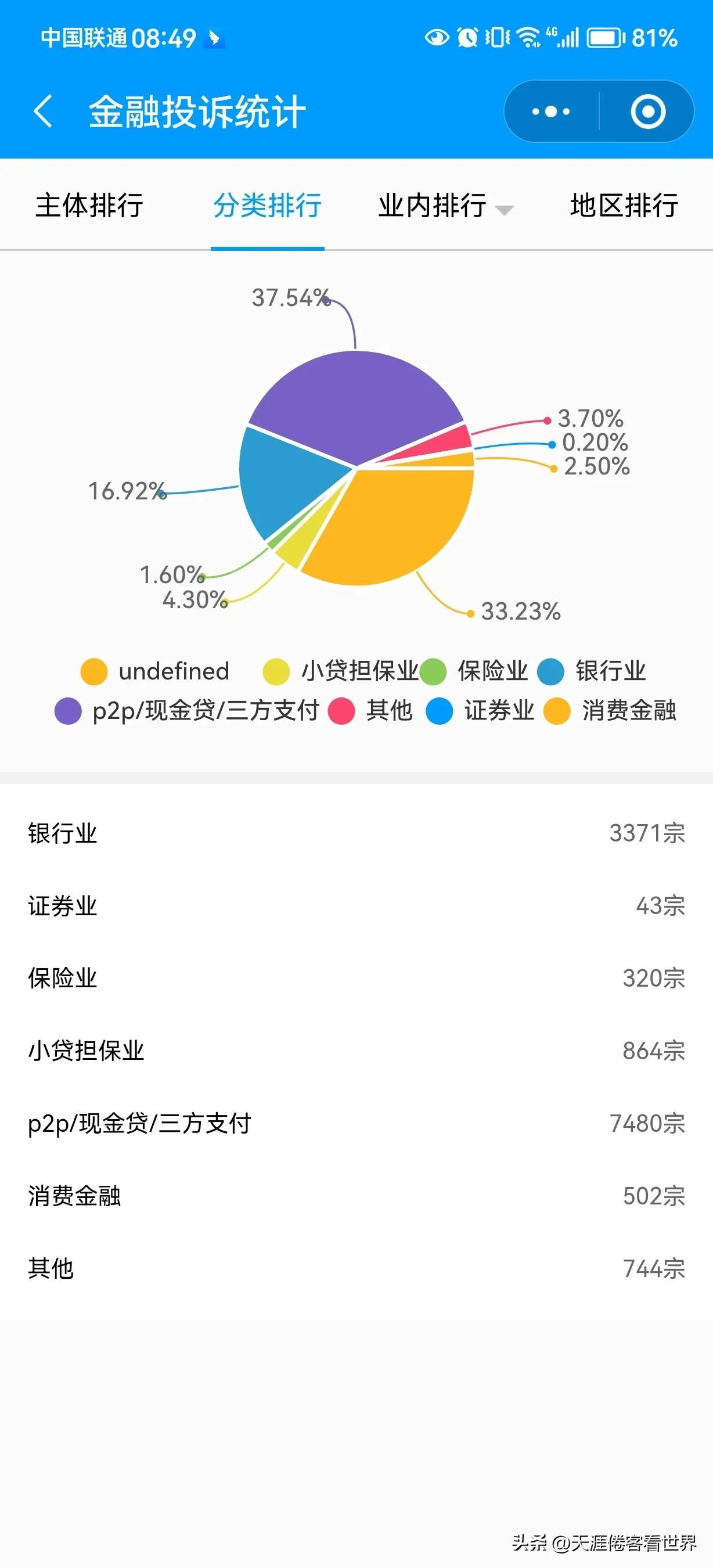Screen dimensions: 713x1568
Task: Go back from 金融投诉统计 page
Action: click(42, 112)
